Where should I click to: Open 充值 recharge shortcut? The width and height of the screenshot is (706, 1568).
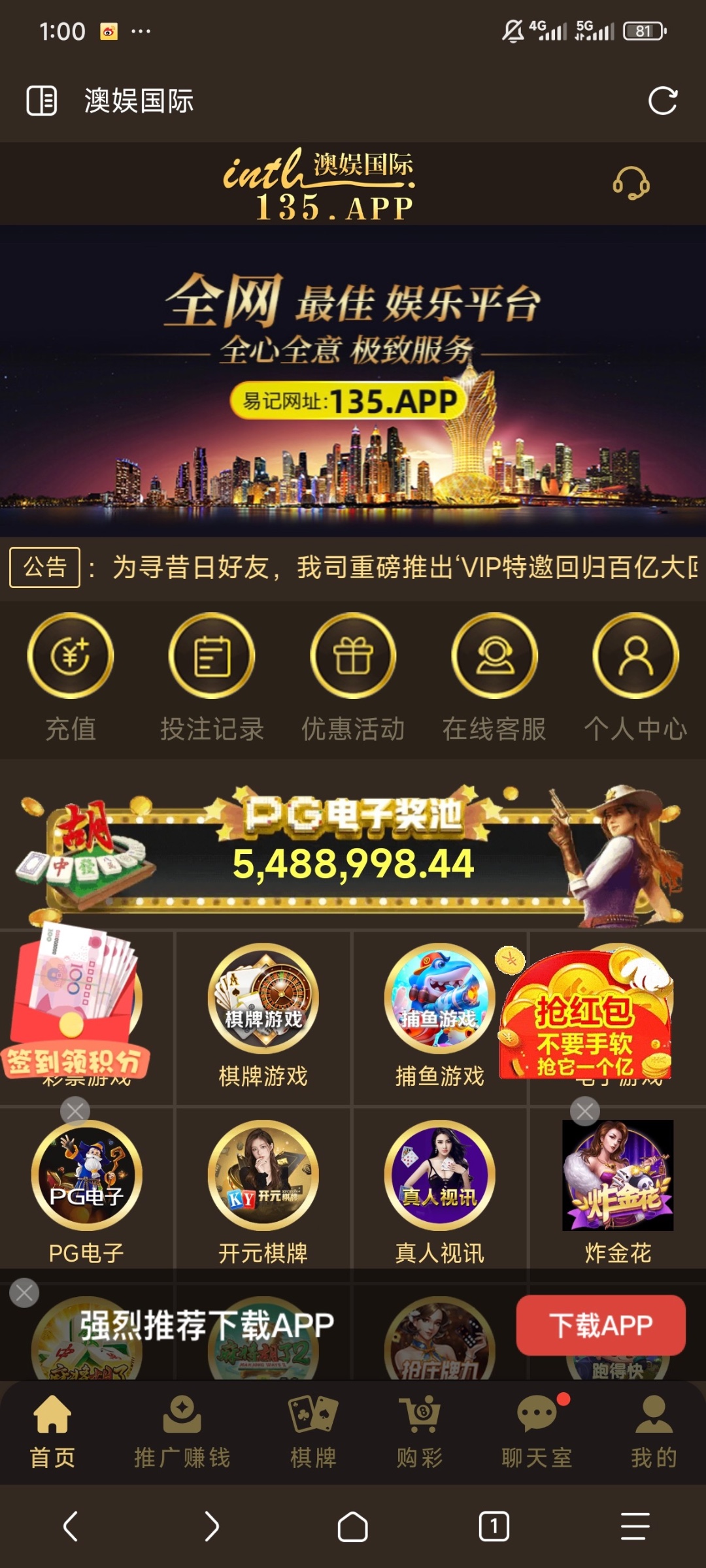click(71, 677)
